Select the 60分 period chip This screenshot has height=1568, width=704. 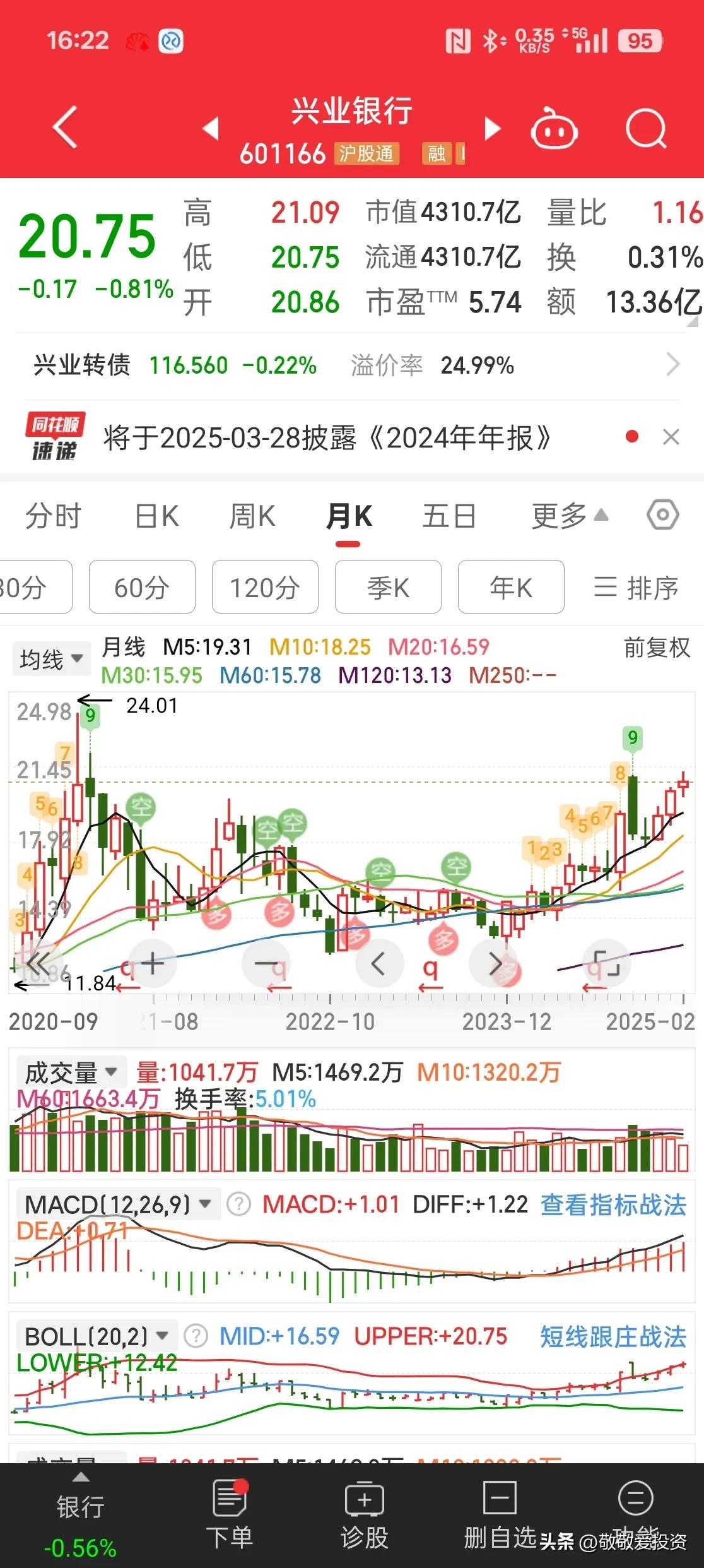click(142, 588)
